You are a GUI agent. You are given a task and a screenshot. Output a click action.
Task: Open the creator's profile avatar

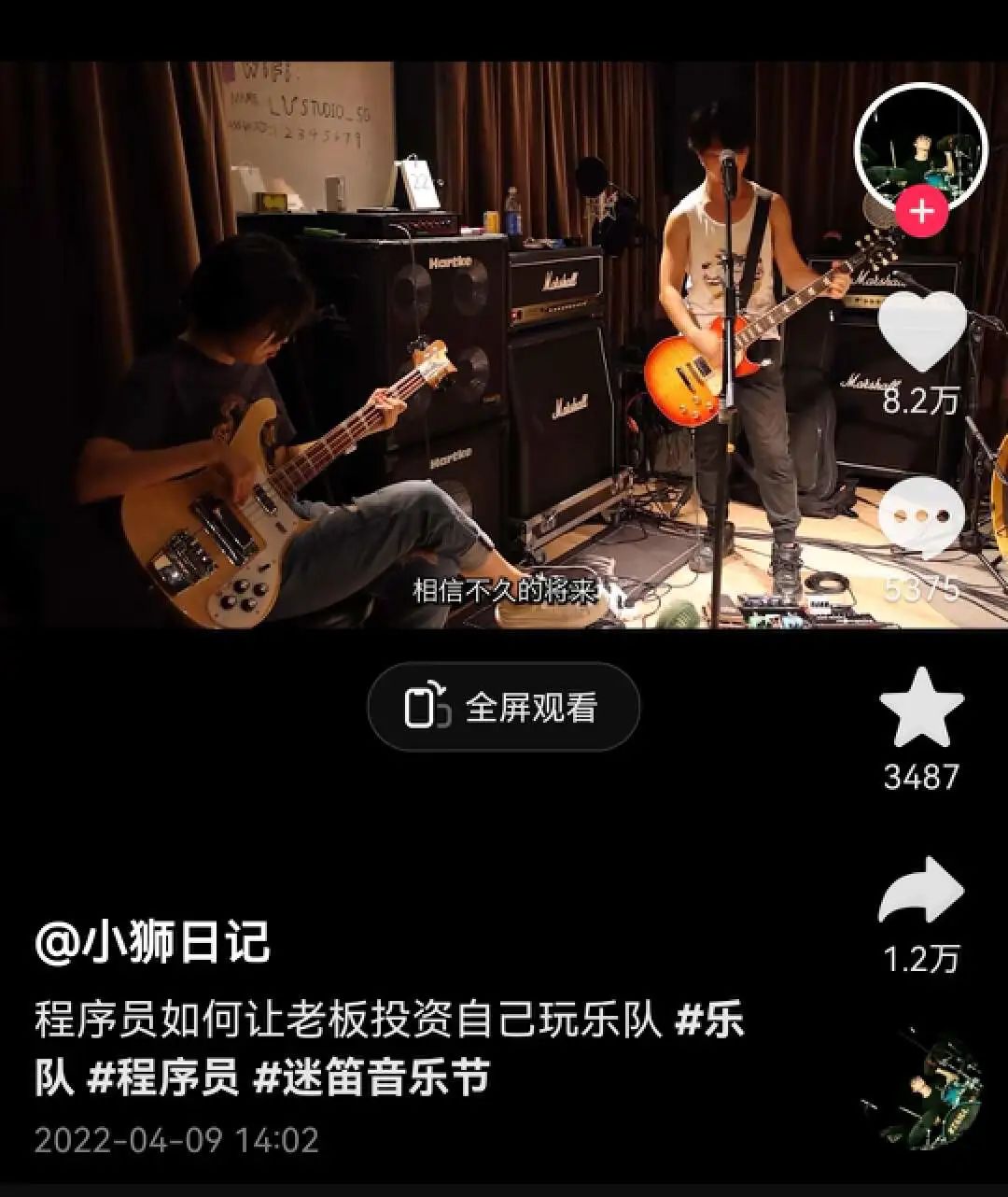click(x=920, y=147)
